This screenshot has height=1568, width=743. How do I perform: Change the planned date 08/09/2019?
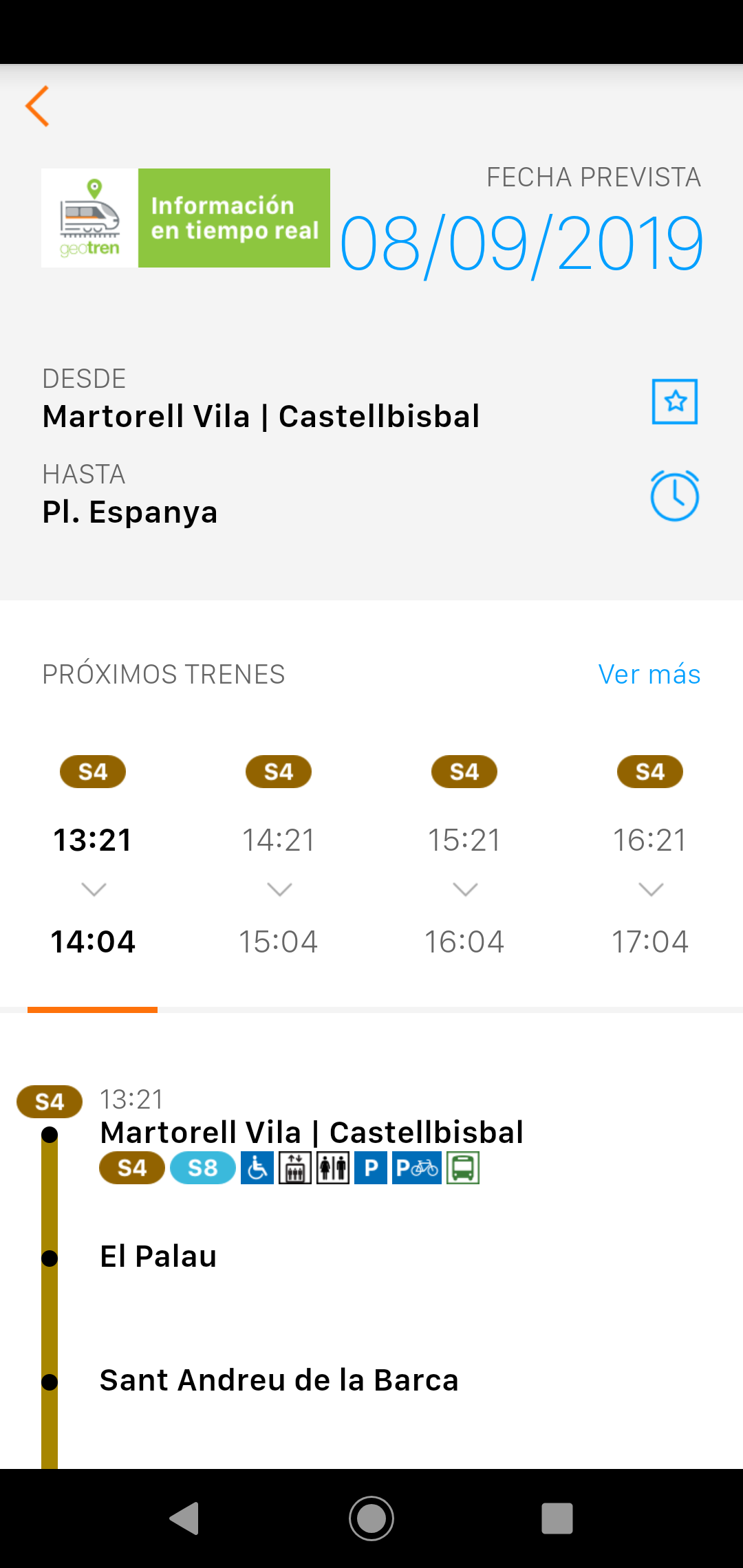tap(521, 243)
